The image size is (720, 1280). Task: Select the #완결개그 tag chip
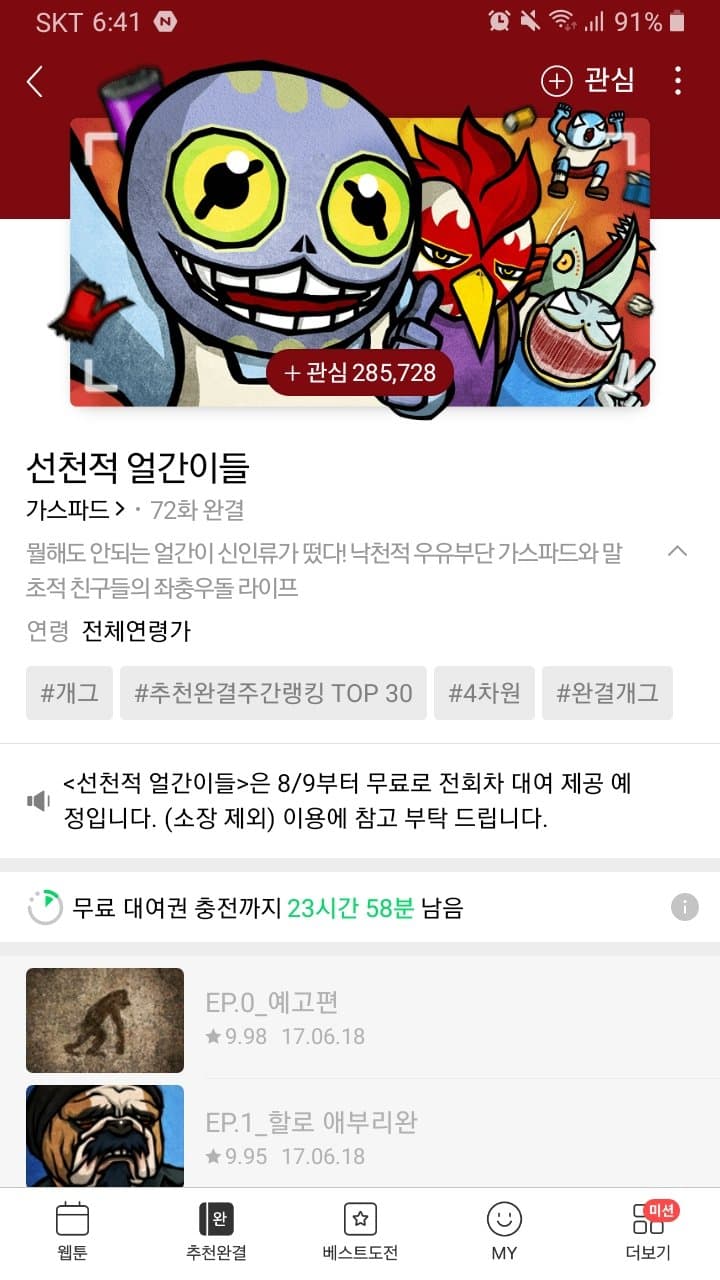[607, 693]
